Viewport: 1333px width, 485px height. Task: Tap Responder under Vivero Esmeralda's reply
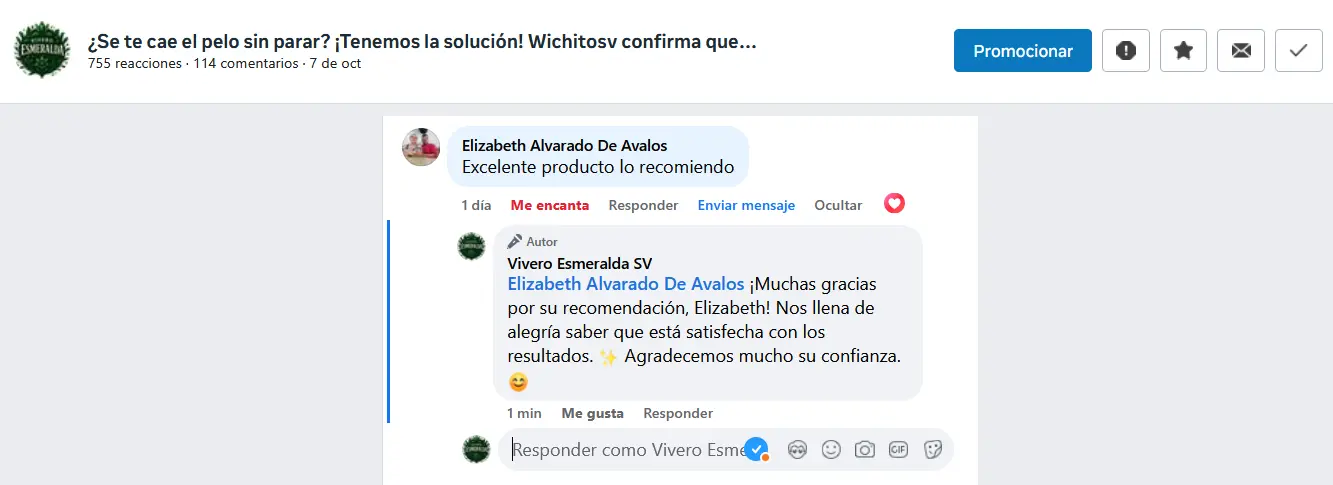click(x=678, y=413)
